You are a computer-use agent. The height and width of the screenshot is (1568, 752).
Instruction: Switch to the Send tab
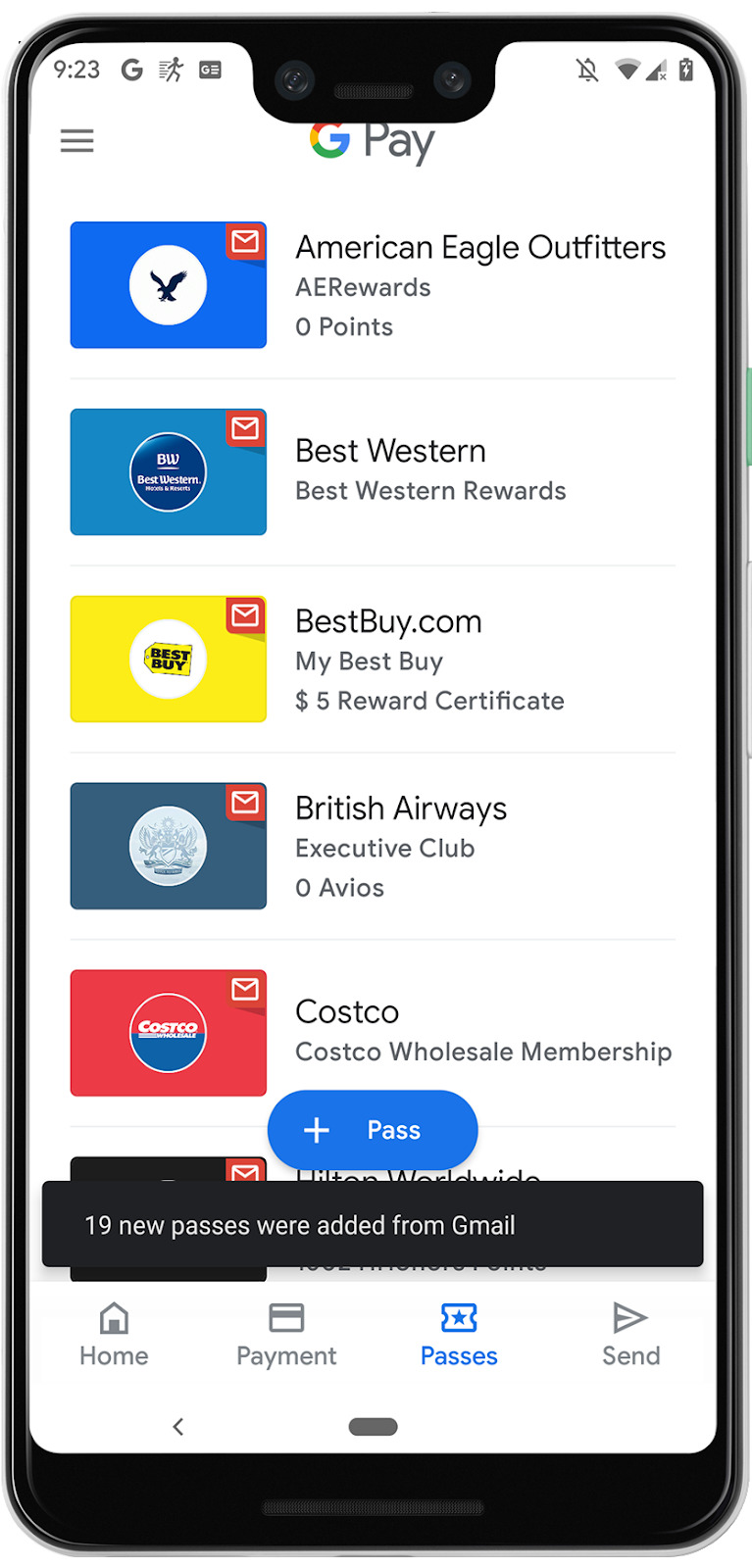(630, 1334)
